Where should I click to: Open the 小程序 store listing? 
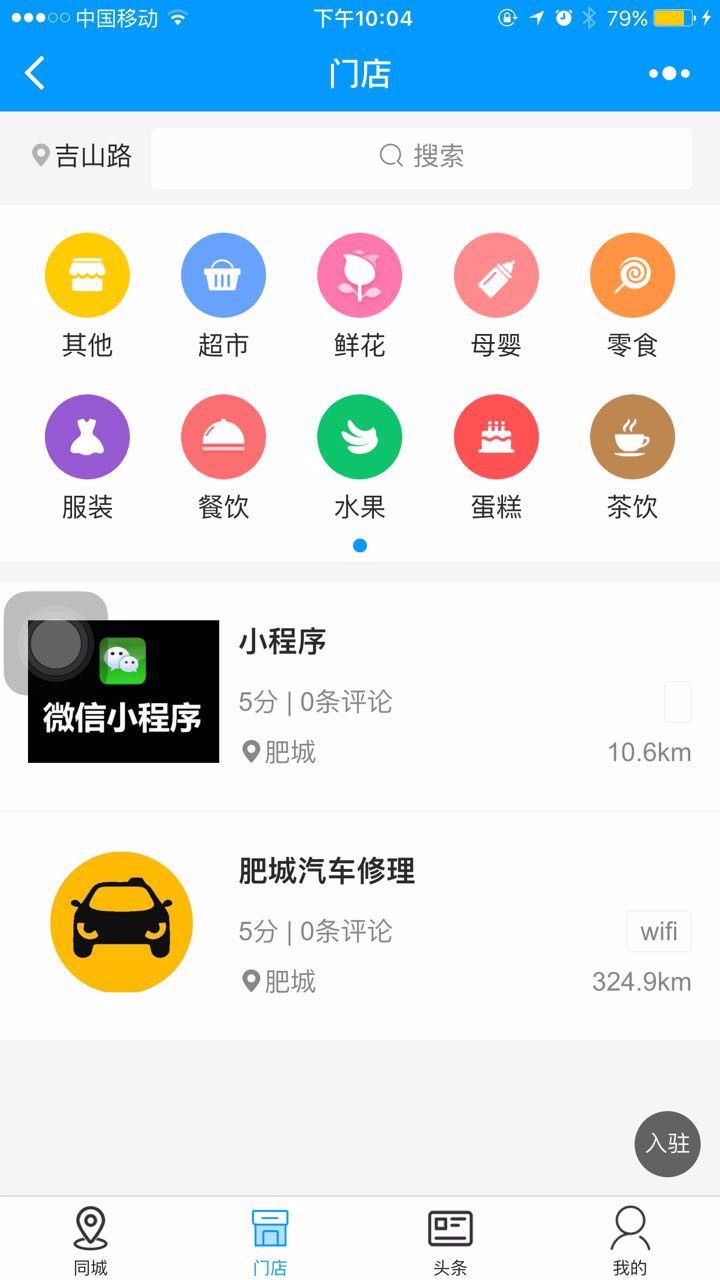click(360, 696)
